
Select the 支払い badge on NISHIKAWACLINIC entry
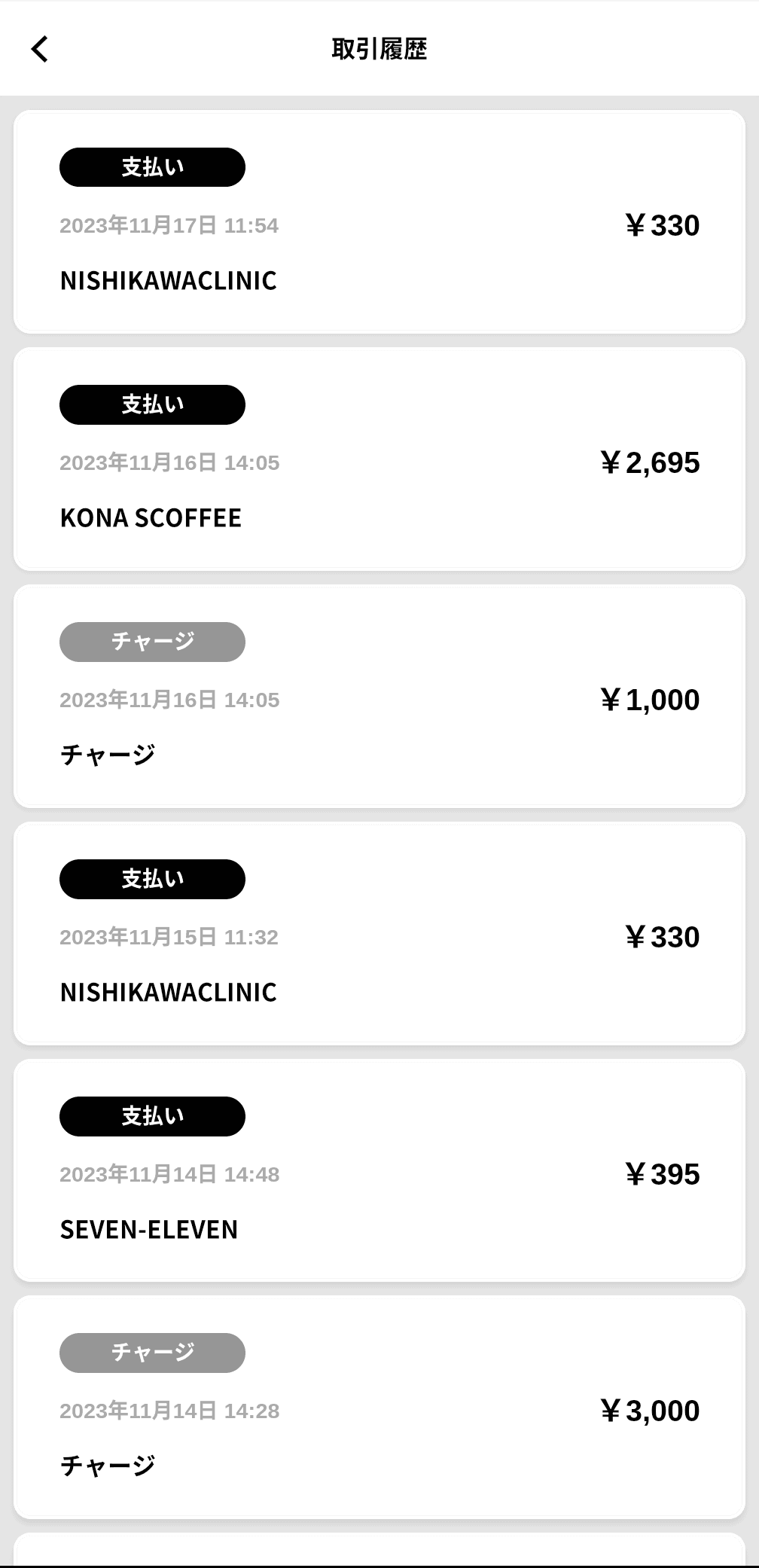pos(151,166)
